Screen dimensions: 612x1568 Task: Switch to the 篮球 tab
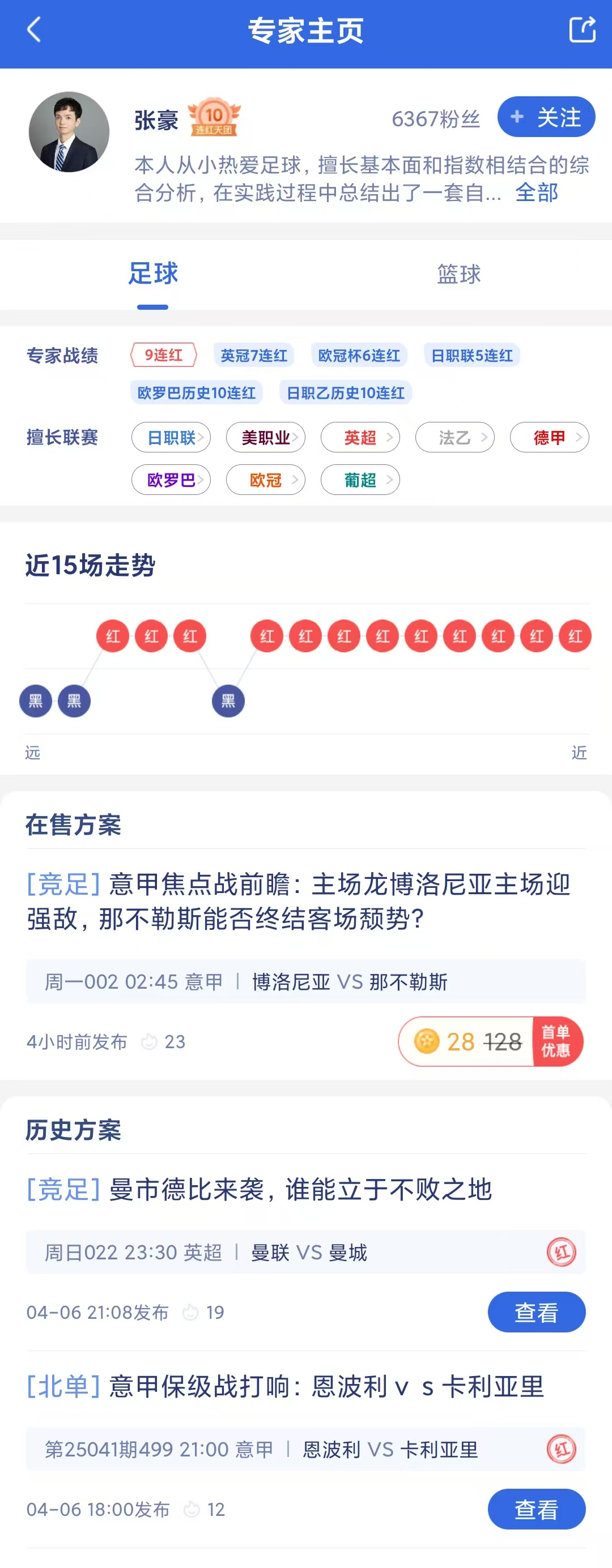(458, 274)
